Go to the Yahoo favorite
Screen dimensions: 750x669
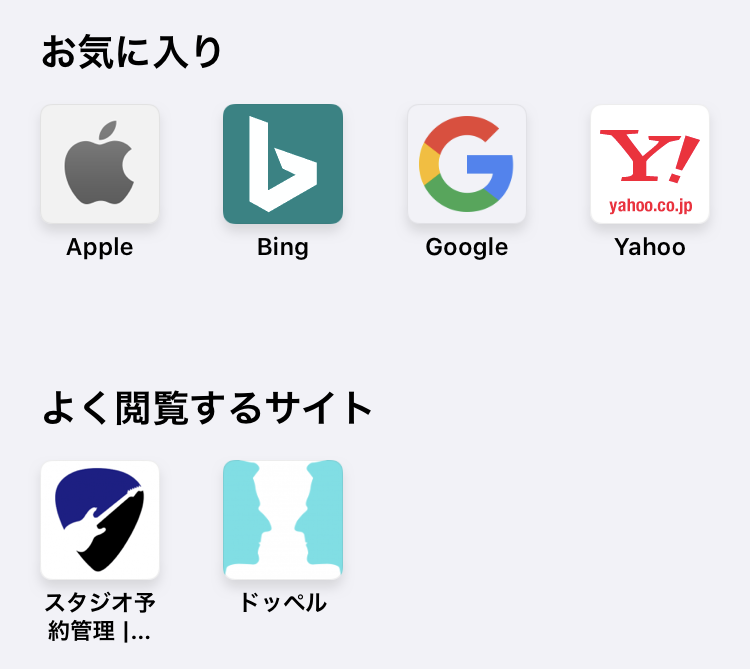[x=650, y=164]
